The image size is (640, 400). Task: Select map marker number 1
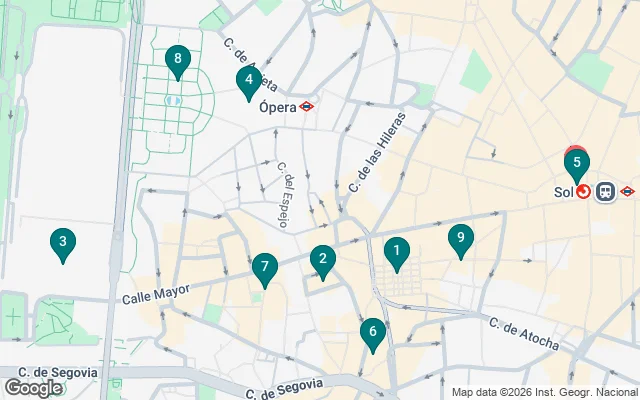(x=396, y=252)
